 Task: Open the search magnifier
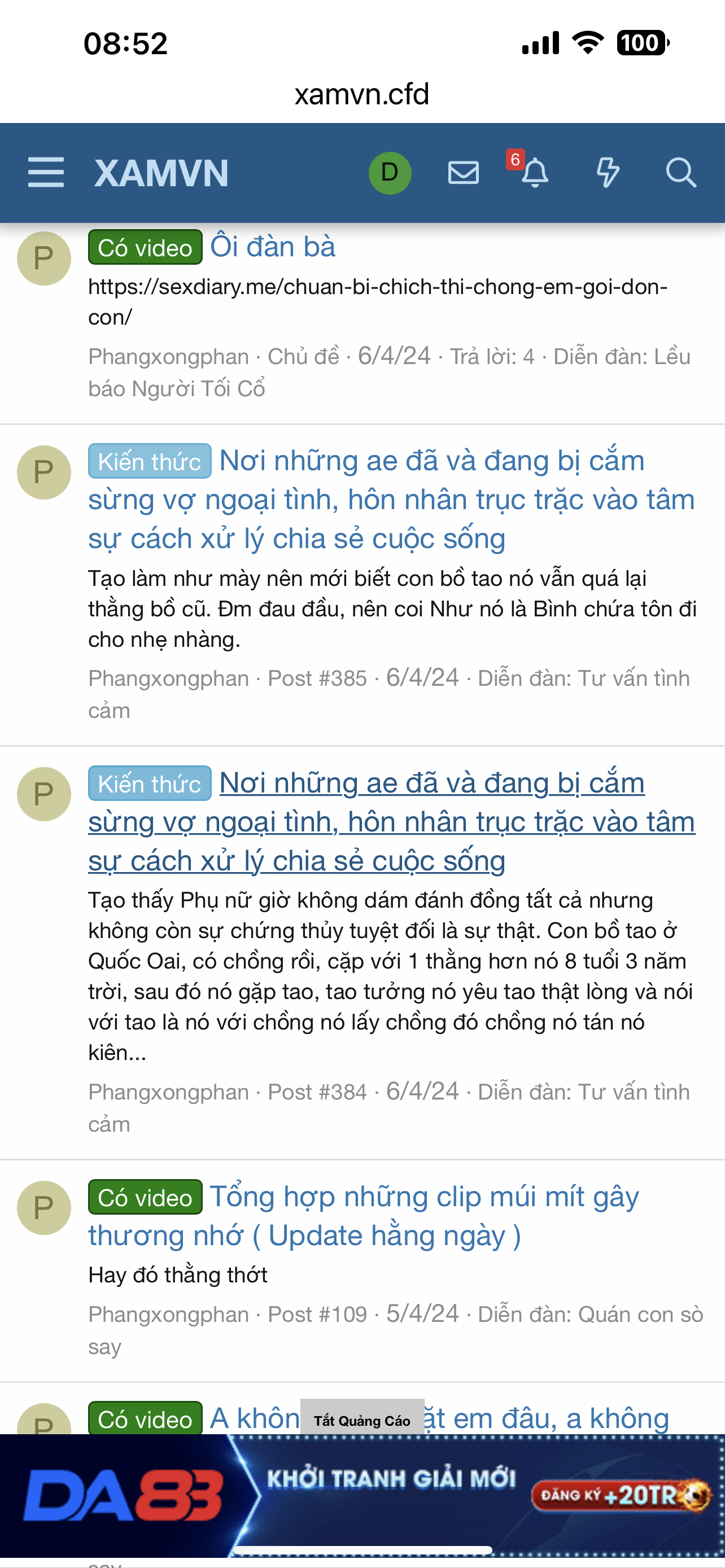680,173
